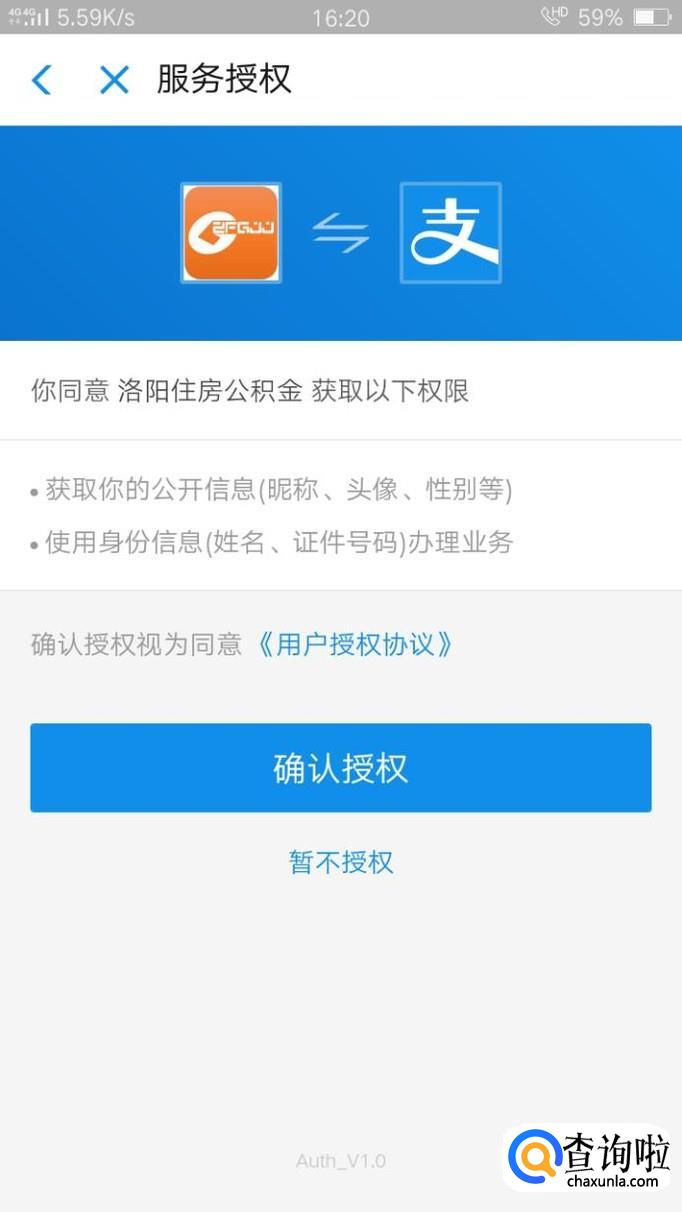Decline by tapping 暂不授权
Image resolution: width=682 pixels, height=1212 pixels.
(x=341, y=861)
